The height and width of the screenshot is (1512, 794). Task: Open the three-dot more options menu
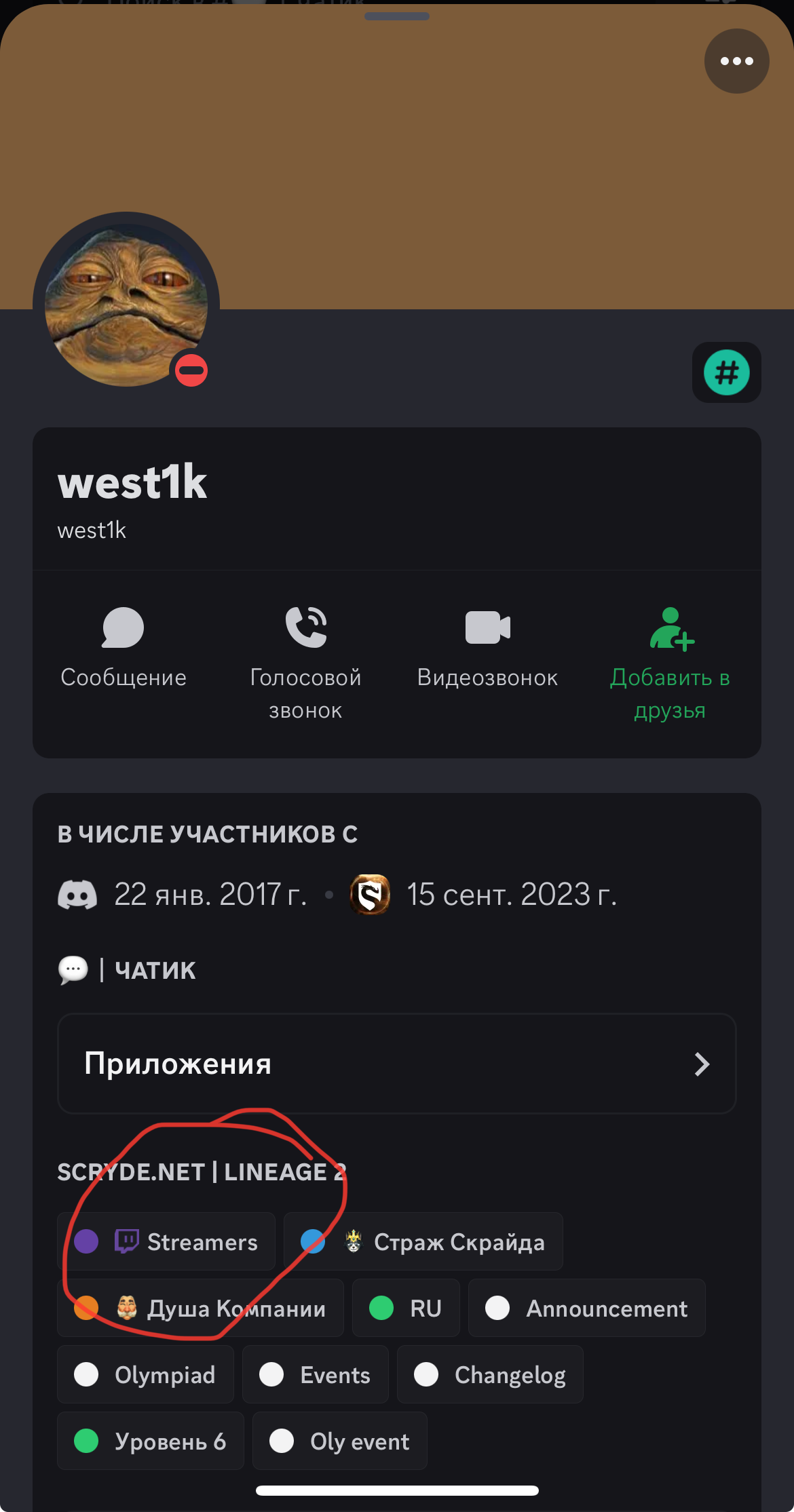click(x=737, y=60)
